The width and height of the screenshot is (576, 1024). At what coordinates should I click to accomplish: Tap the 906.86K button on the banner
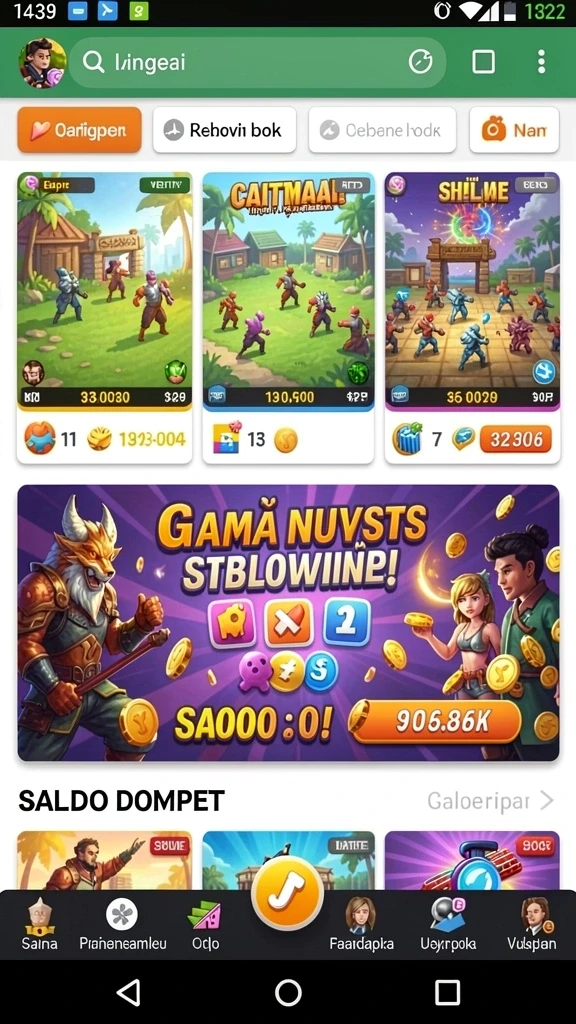[441, 720]
